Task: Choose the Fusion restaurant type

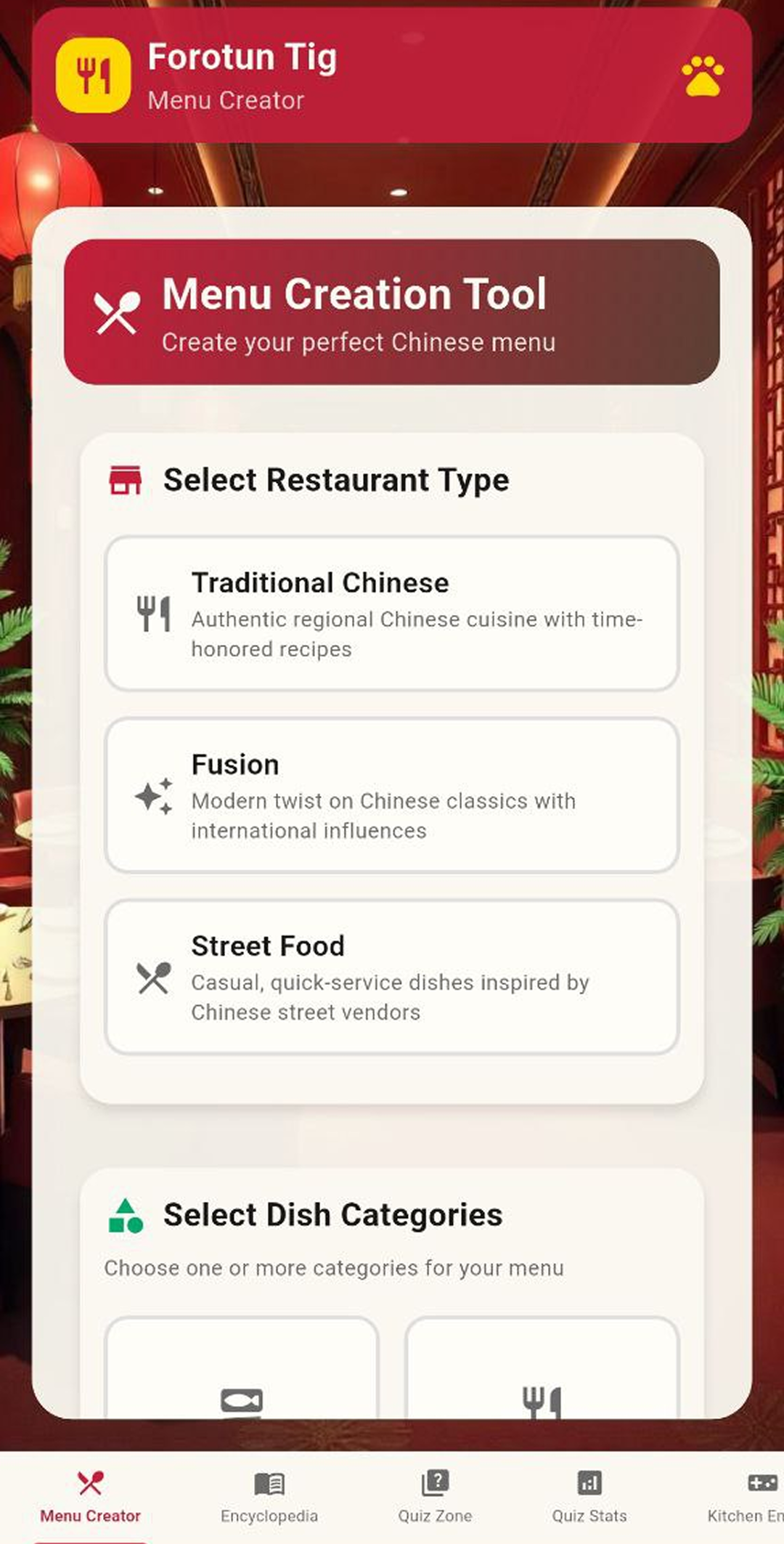Action: pyautogui.click(x=392, y=795)
